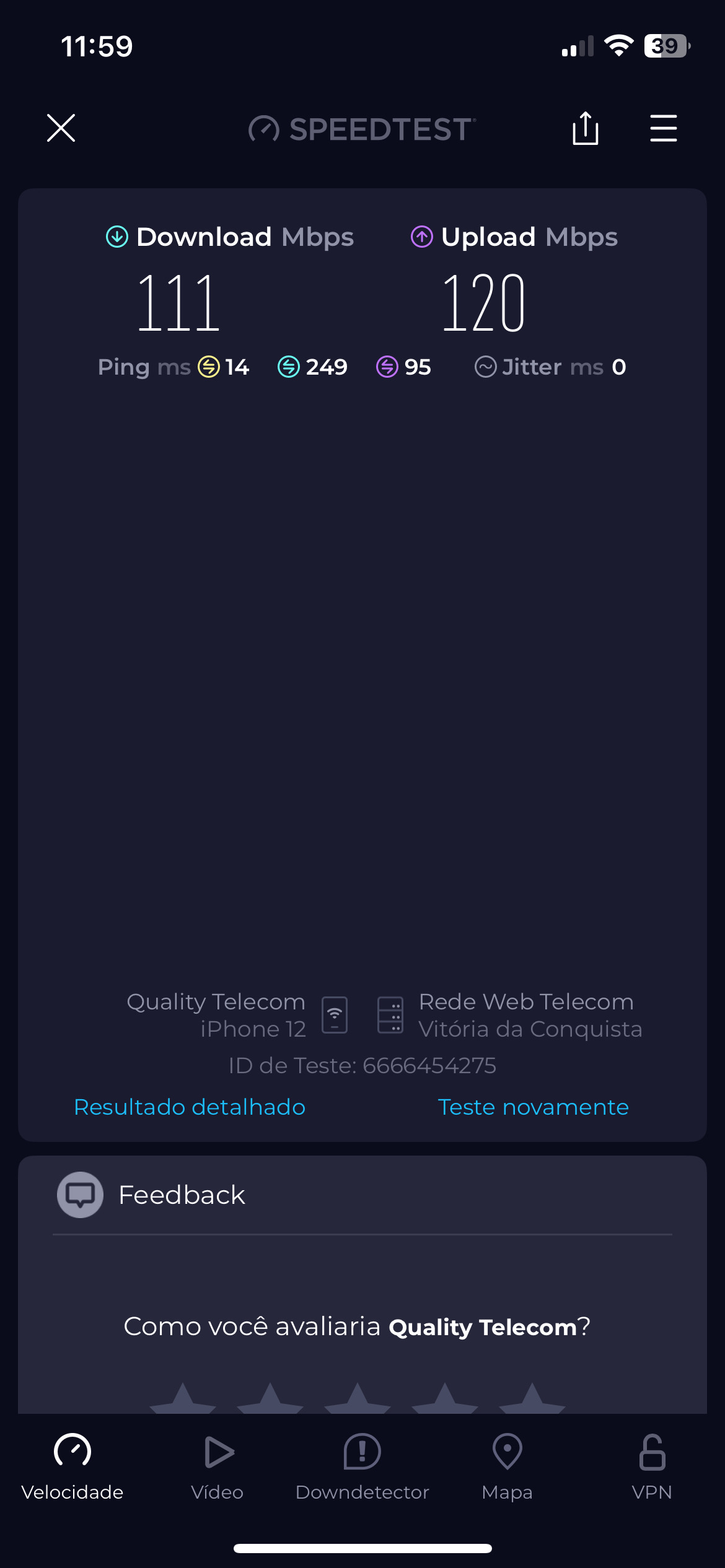Screen dimensions: 725x1568
Task: Close the speed test results screen
Action: click(x=61, y=128)
